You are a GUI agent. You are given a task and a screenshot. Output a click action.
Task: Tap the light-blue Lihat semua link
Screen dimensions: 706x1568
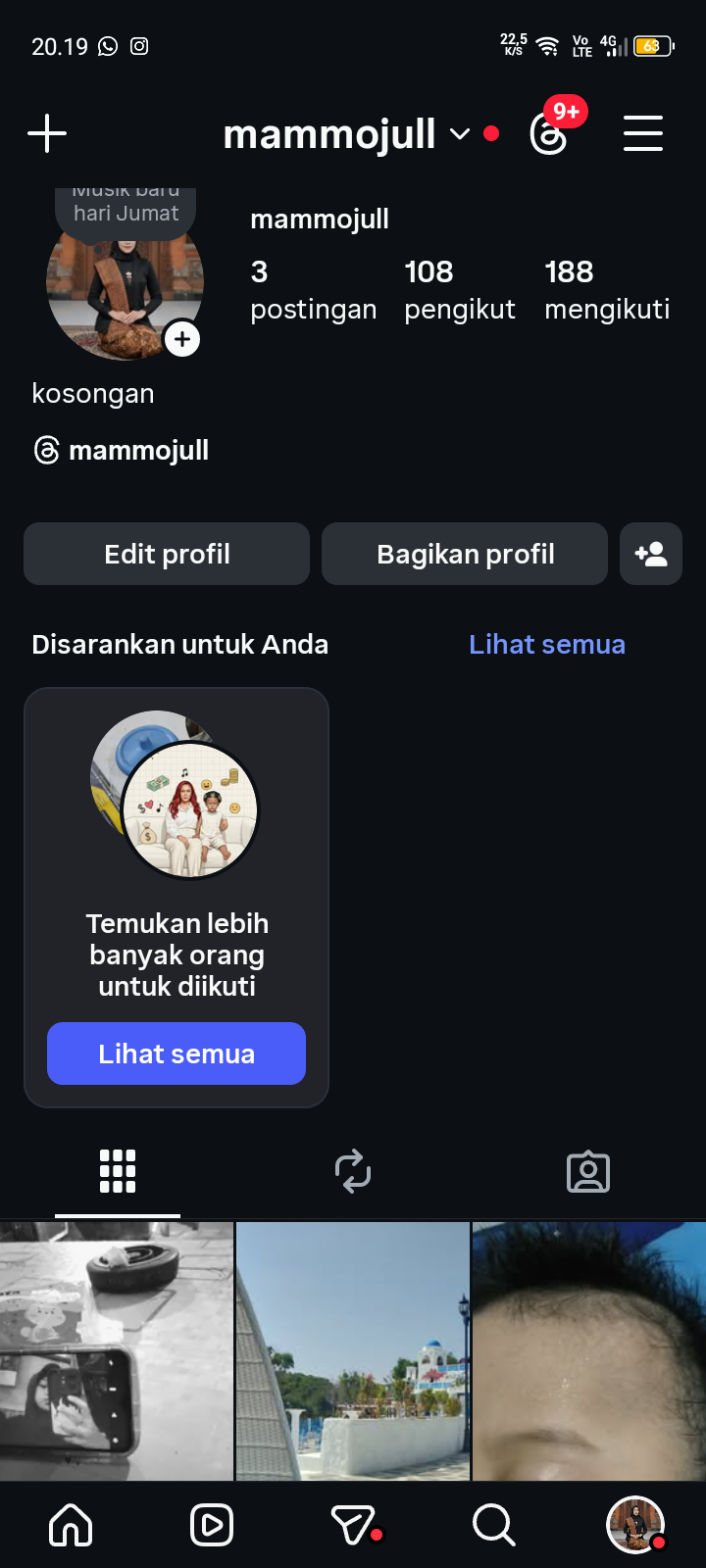click(x=546, y=645)
